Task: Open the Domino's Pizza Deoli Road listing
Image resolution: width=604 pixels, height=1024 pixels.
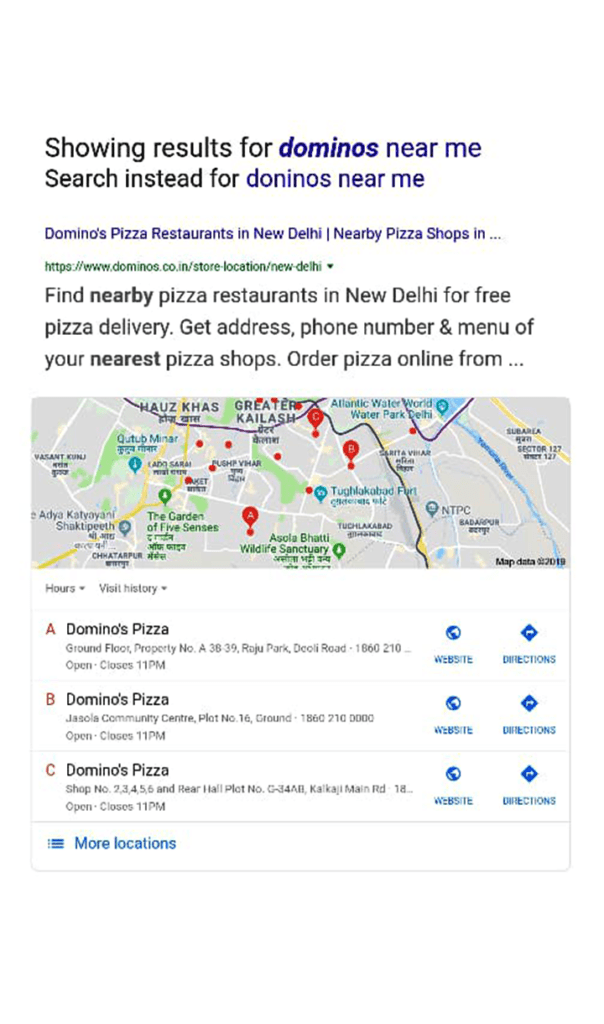Action: pyautogui.click(x=229, y=646)
